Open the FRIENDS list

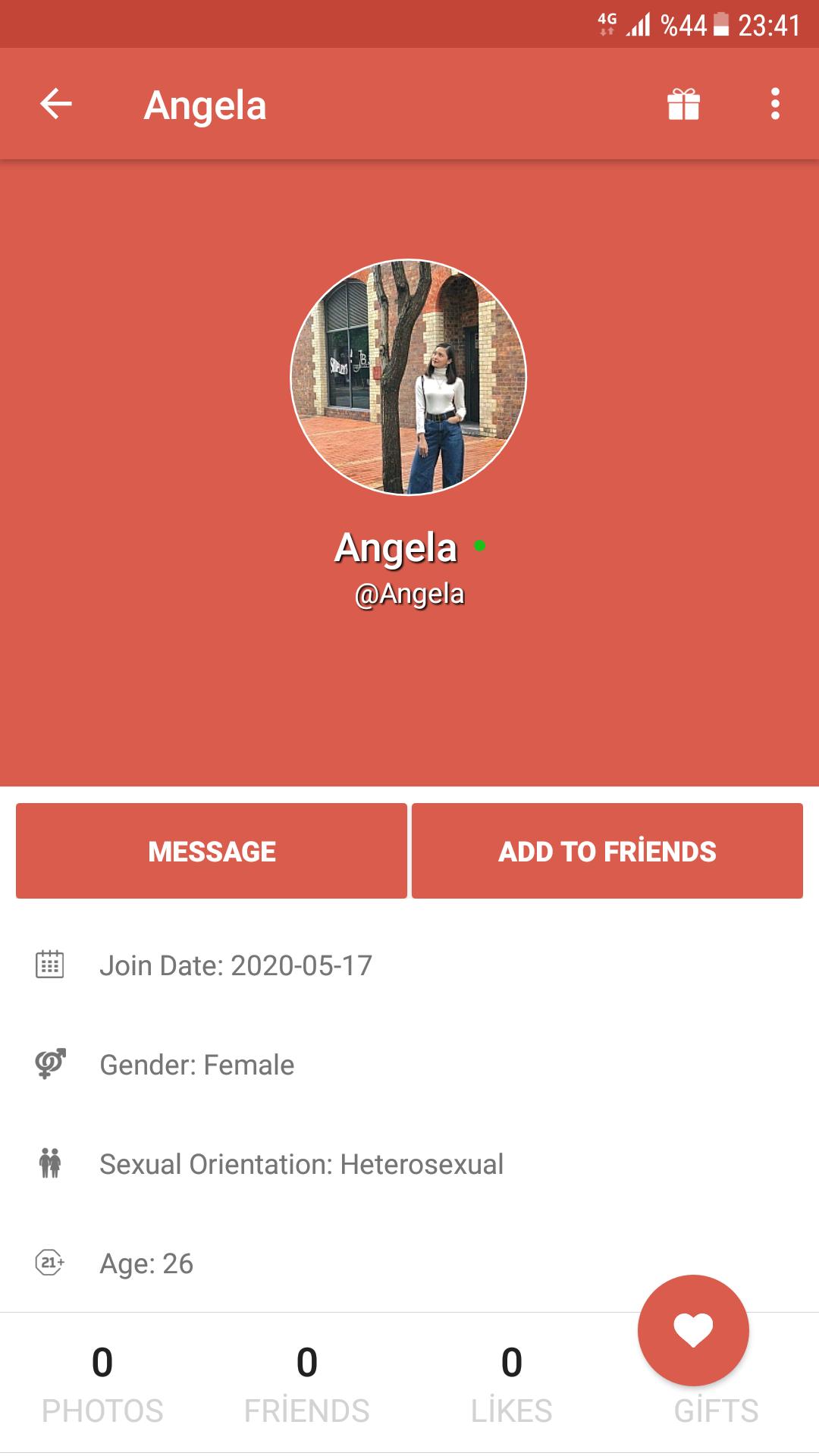[307, 1383]
